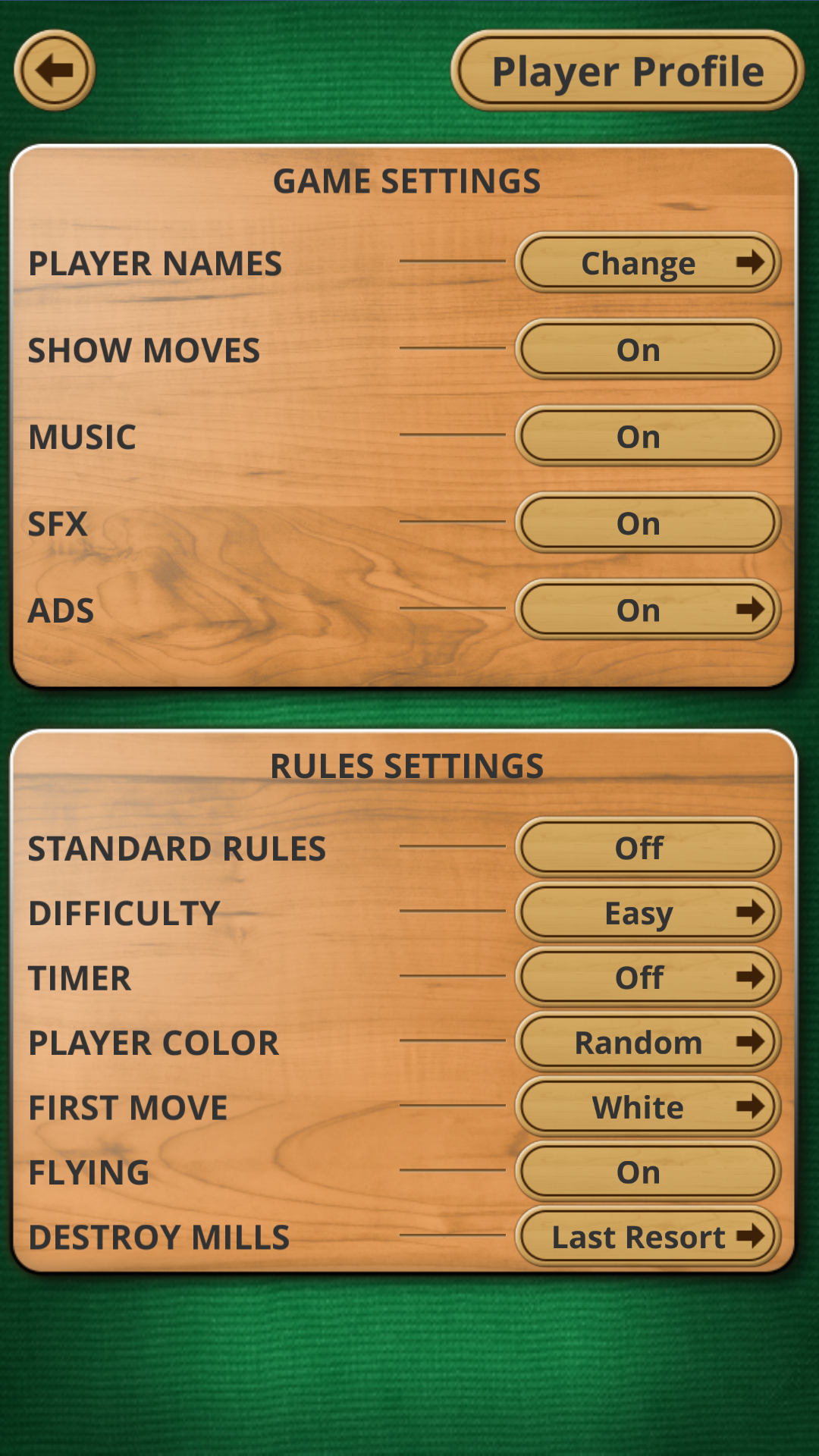Enable Standard Rules

coord(648,848)
